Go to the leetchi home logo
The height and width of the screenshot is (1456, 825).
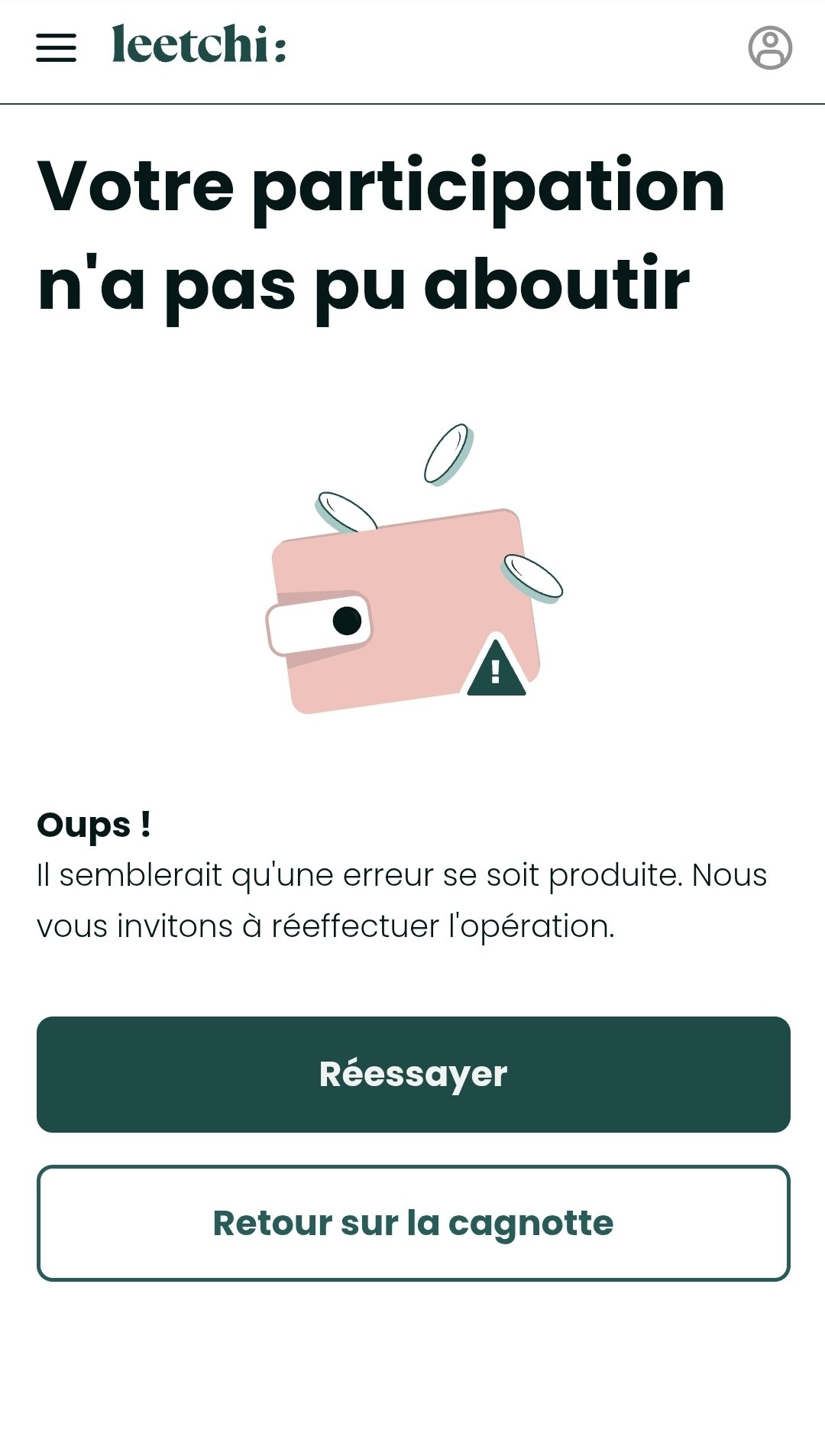(x=199, y=44)
